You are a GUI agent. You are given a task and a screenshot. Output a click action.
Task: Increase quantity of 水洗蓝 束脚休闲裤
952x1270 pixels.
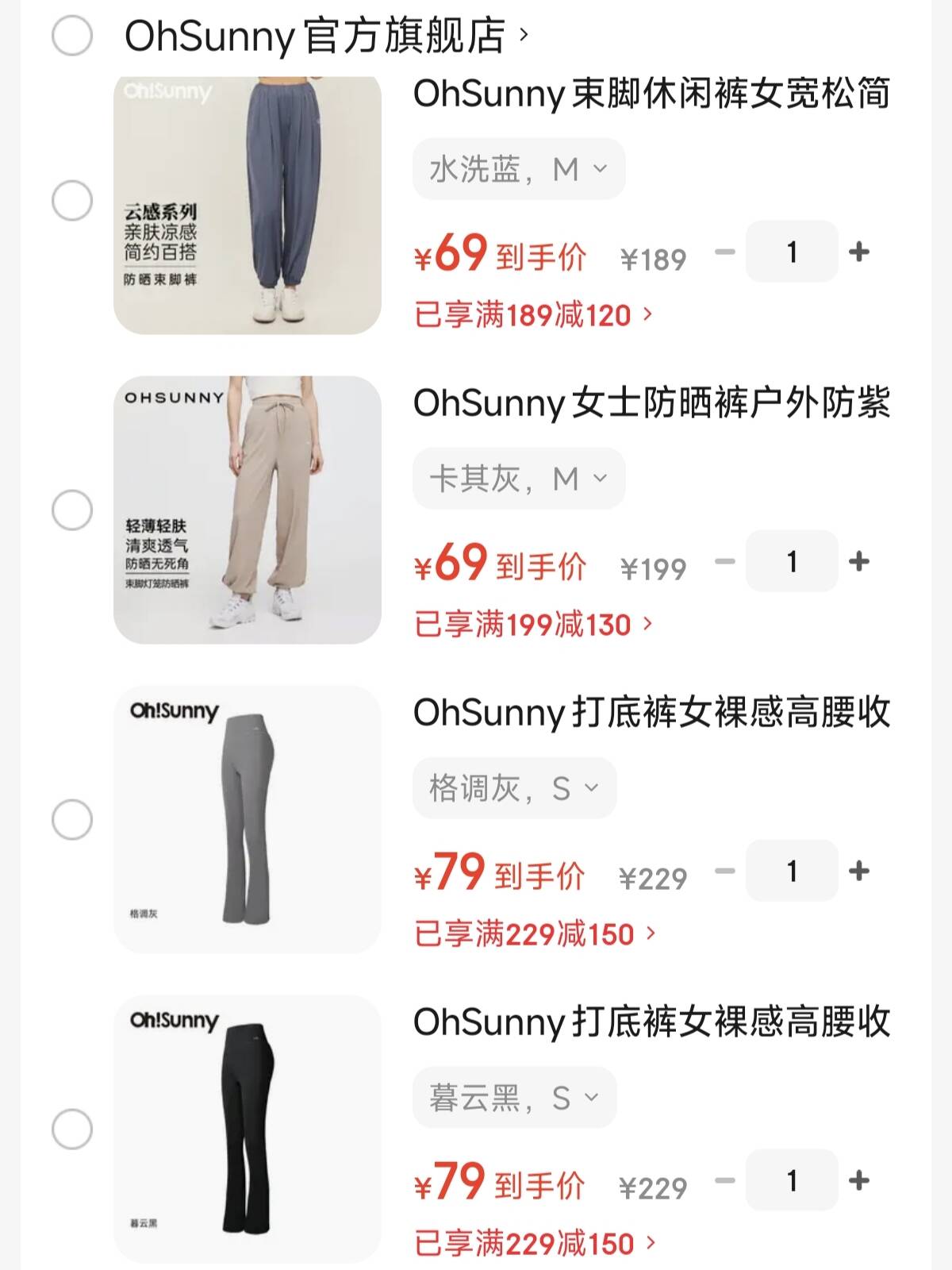(x=859, y=252)
